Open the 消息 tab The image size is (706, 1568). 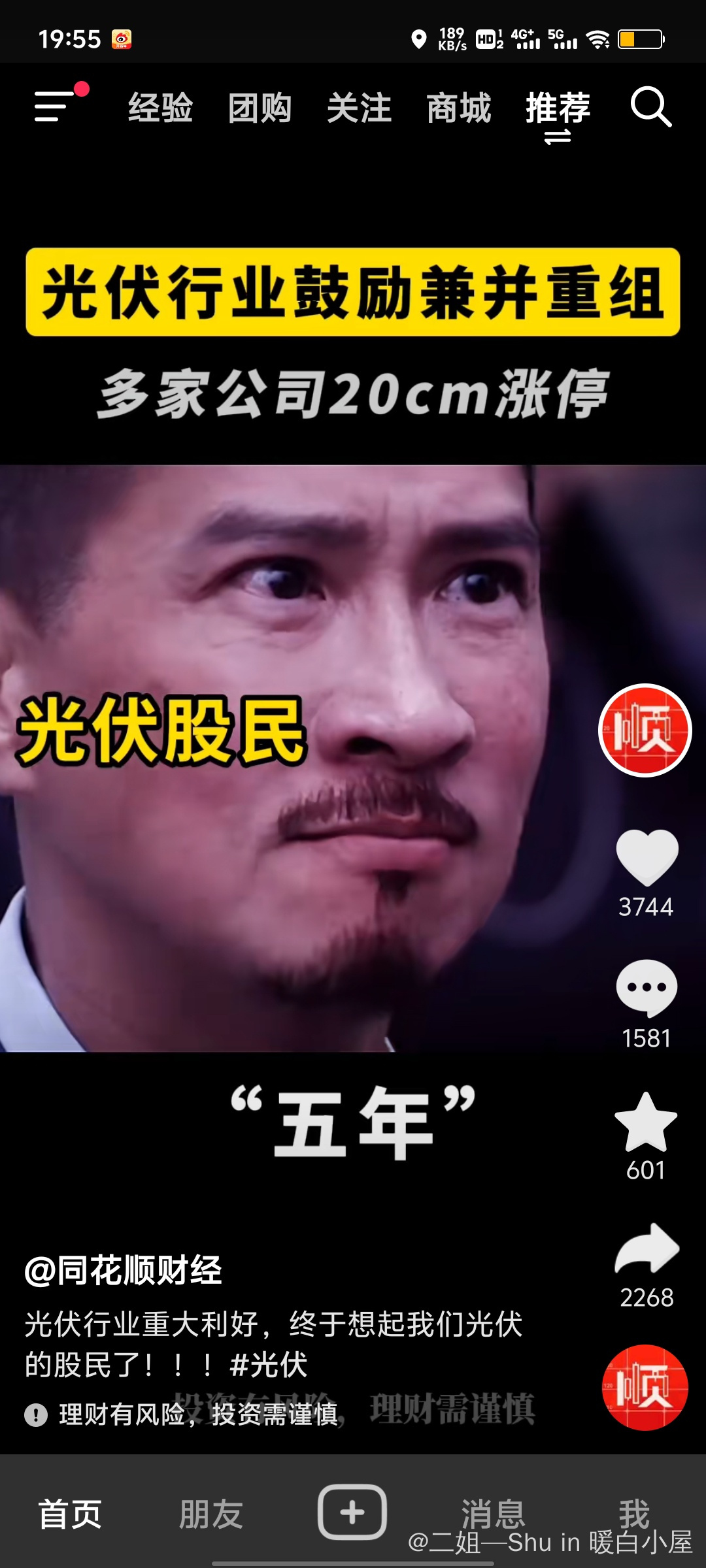493,1513
